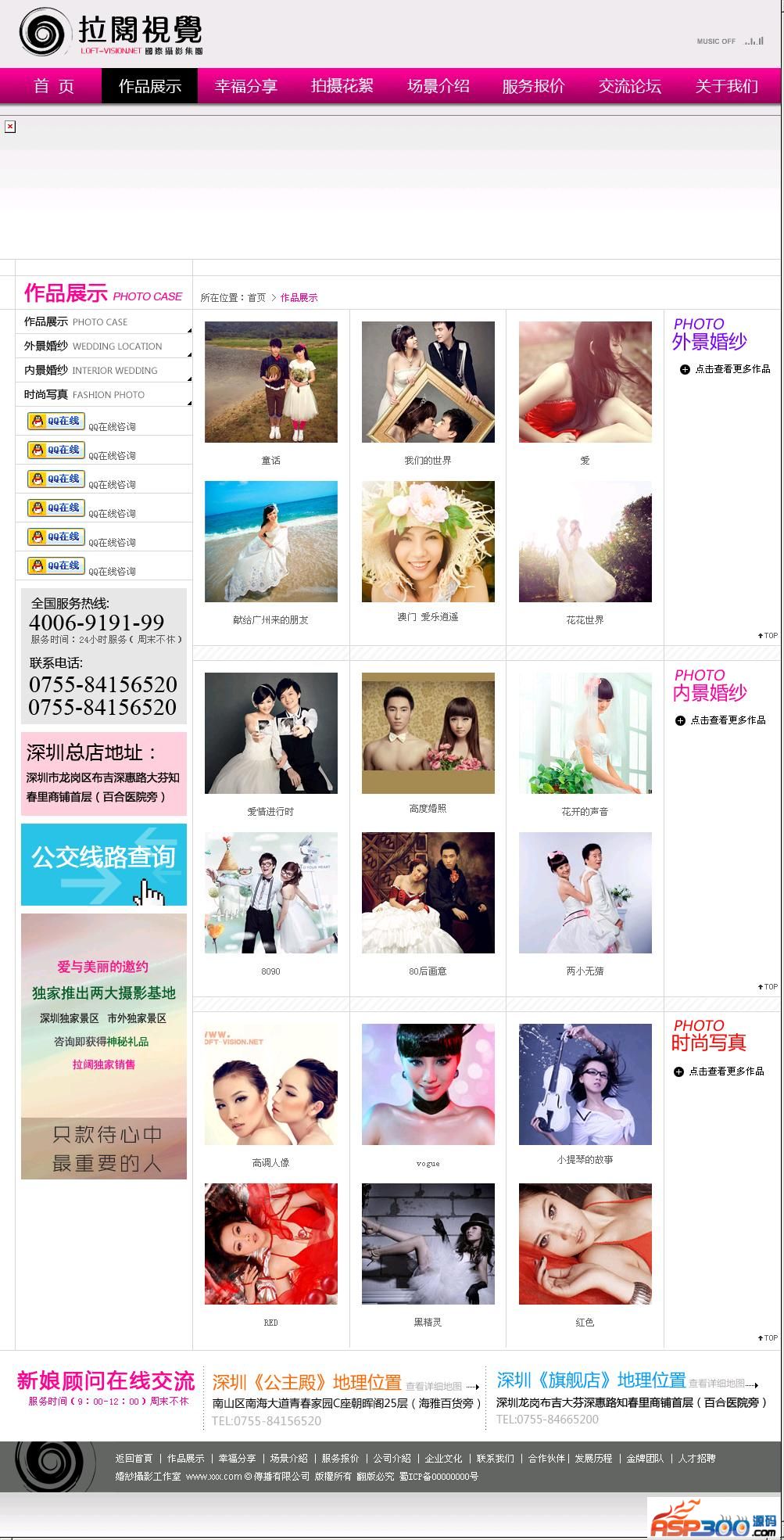Screen dimensions: 784x1540
Task: Go to the 场景介绍 tab
Action: pos(438,86)
